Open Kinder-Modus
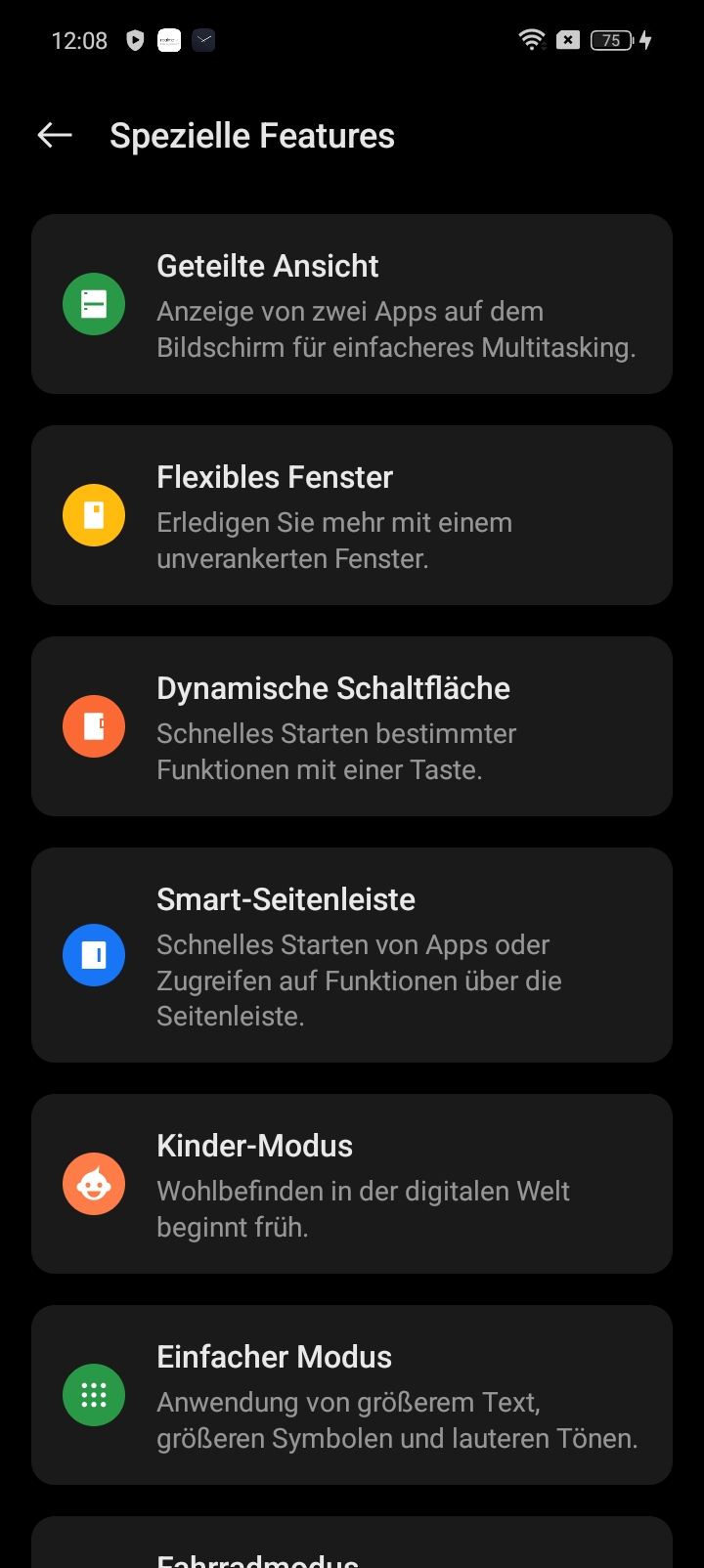Screen dimensions: 704x1568 click(352, 1184)
